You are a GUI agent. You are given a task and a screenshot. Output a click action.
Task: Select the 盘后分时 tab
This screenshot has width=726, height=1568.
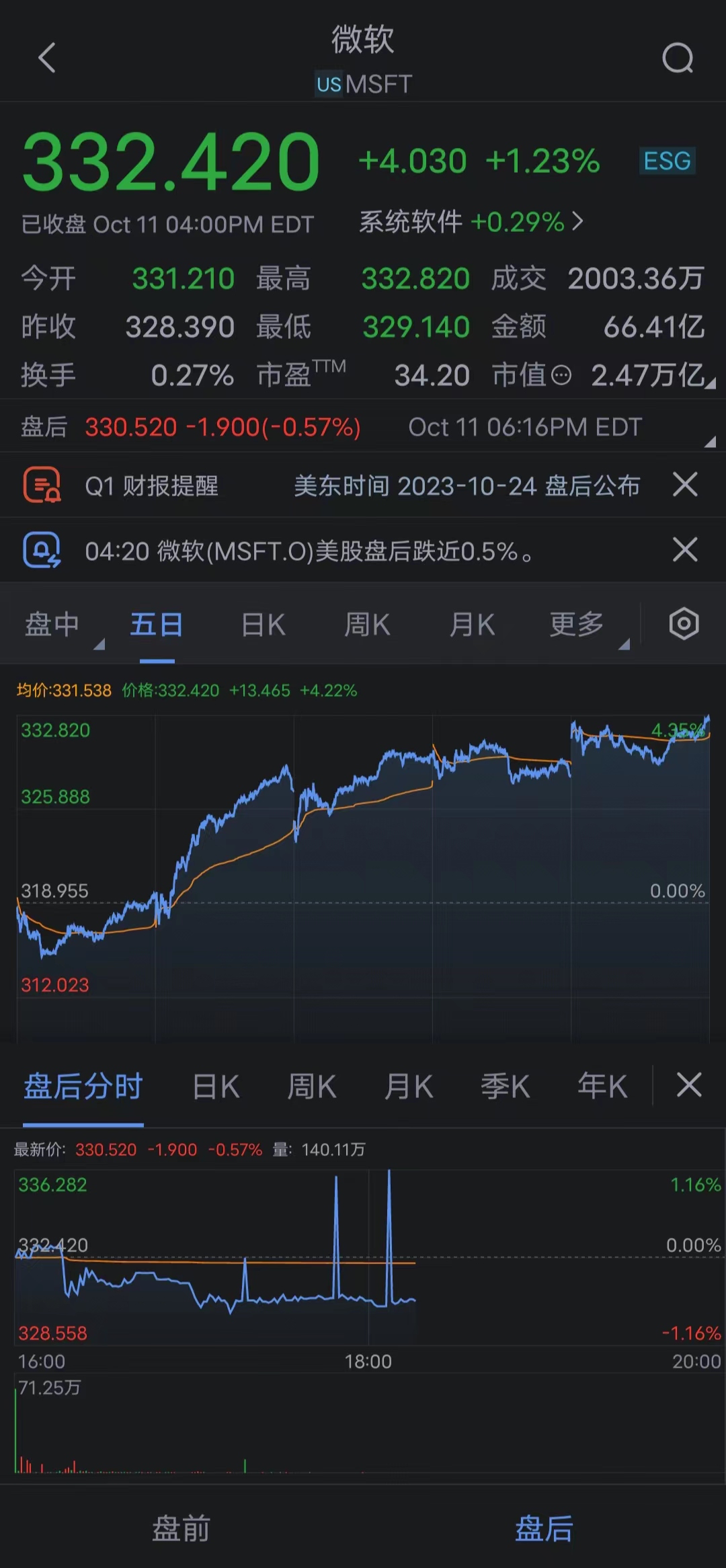[83, 1086]
